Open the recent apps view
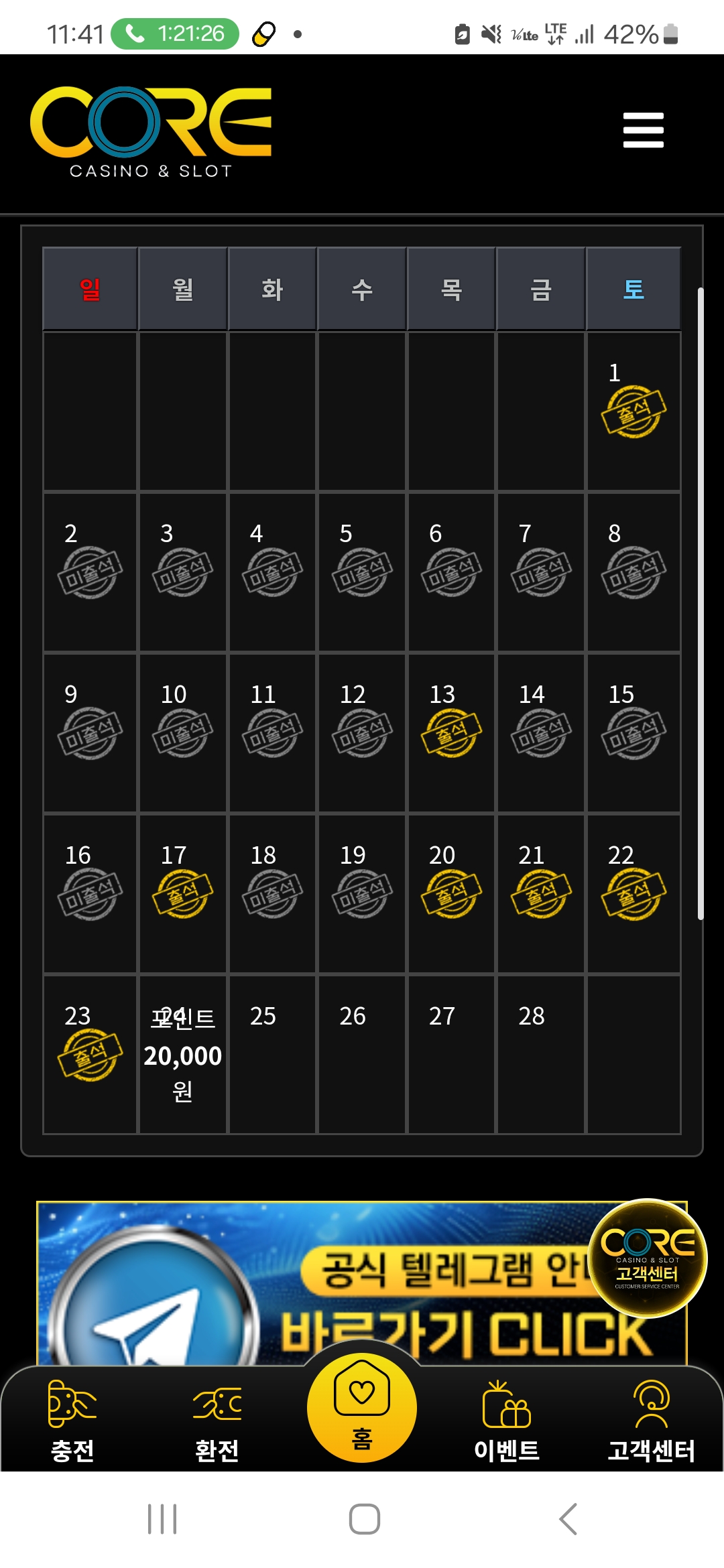This screenshot has width=724, height=1568. pos(162,1518)
